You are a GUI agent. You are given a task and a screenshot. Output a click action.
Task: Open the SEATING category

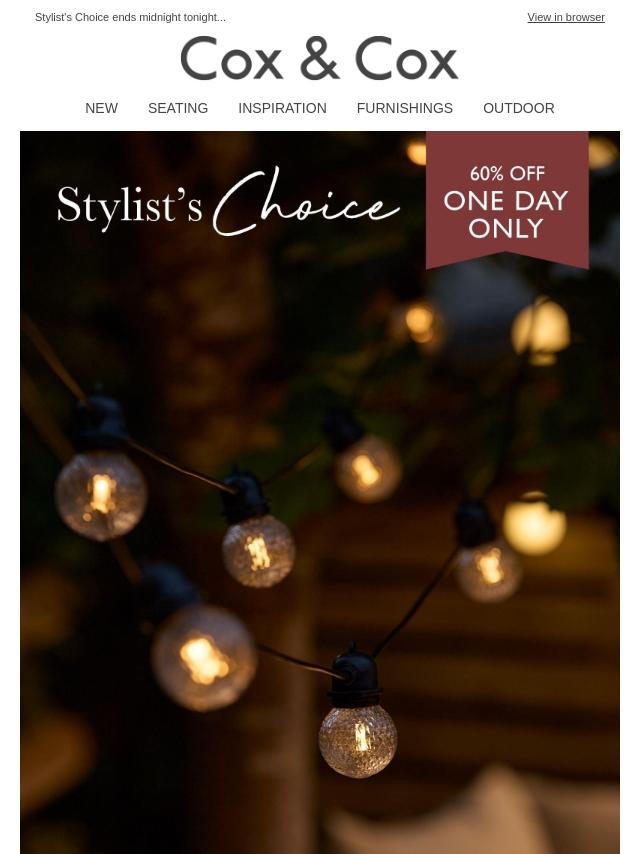pyautogui.click(x=178, y=108)
